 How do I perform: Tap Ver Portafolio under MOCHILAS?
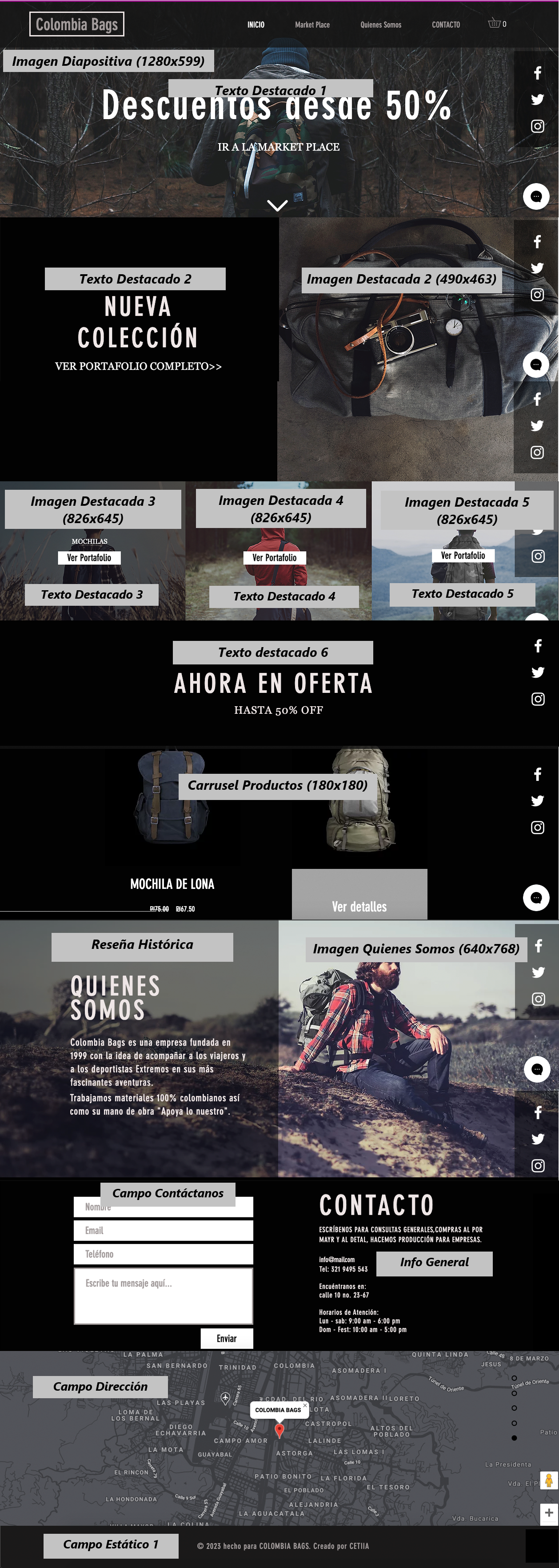[x=89, y=558]
